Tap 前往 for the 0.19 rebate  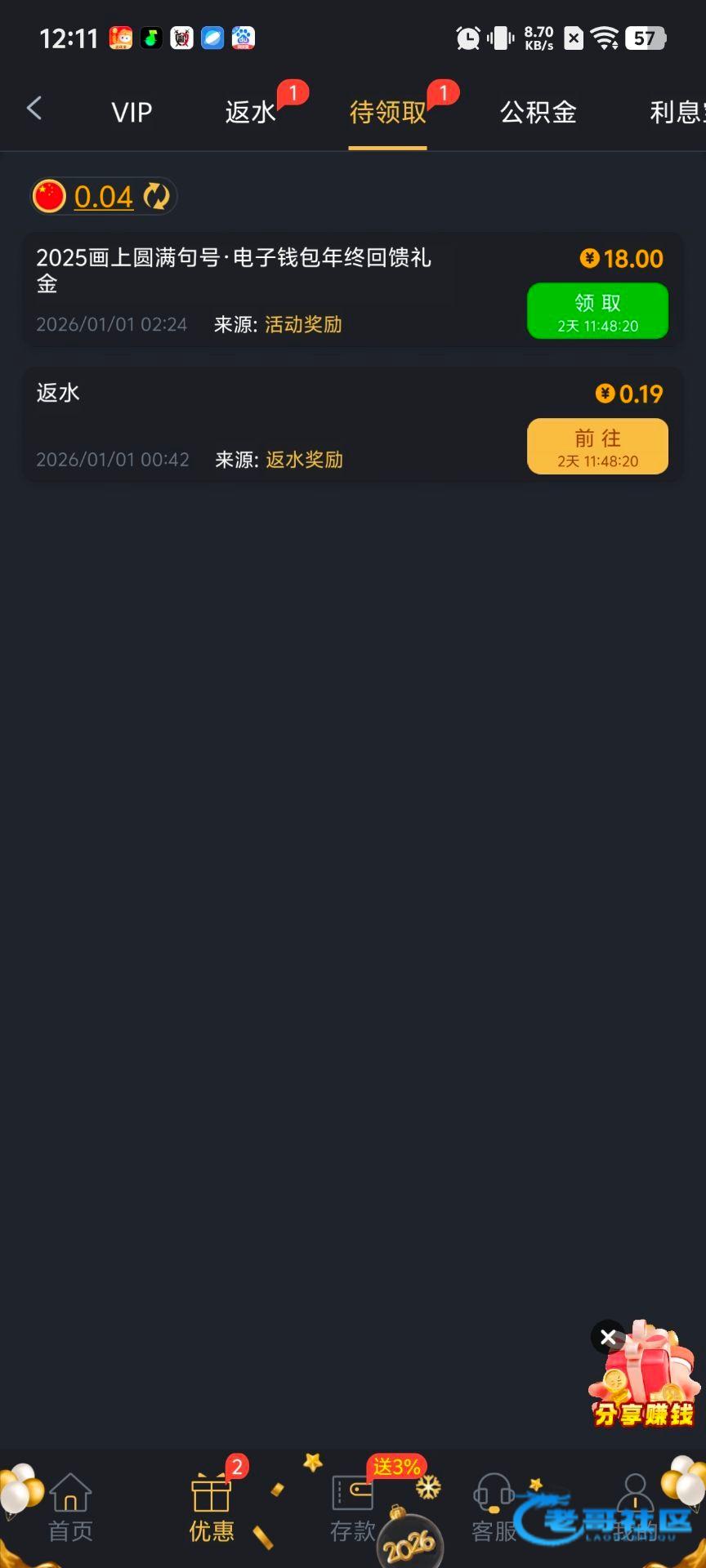click(x=597, y=447)
